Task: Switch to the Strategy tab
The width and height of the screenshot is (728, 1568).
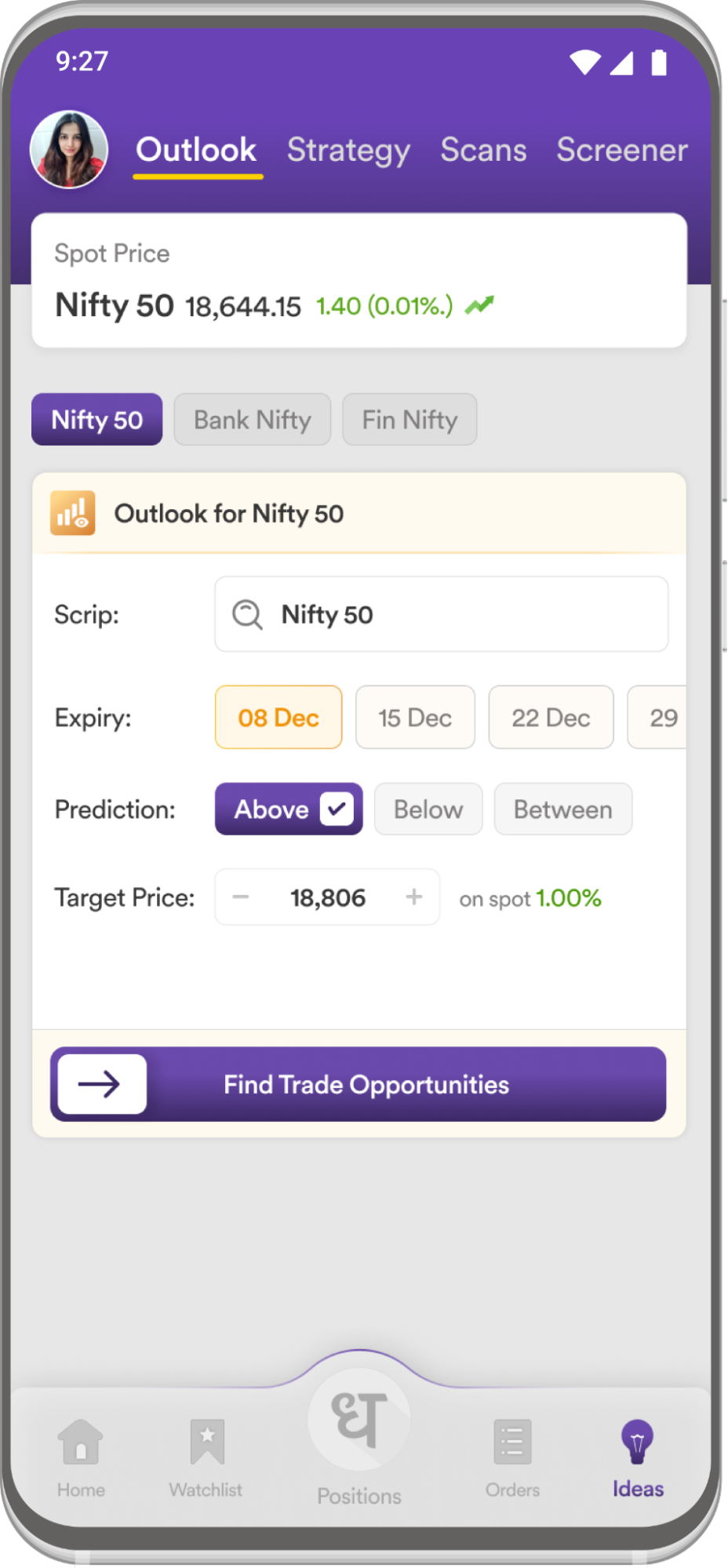Action: [x=348, y=150]
